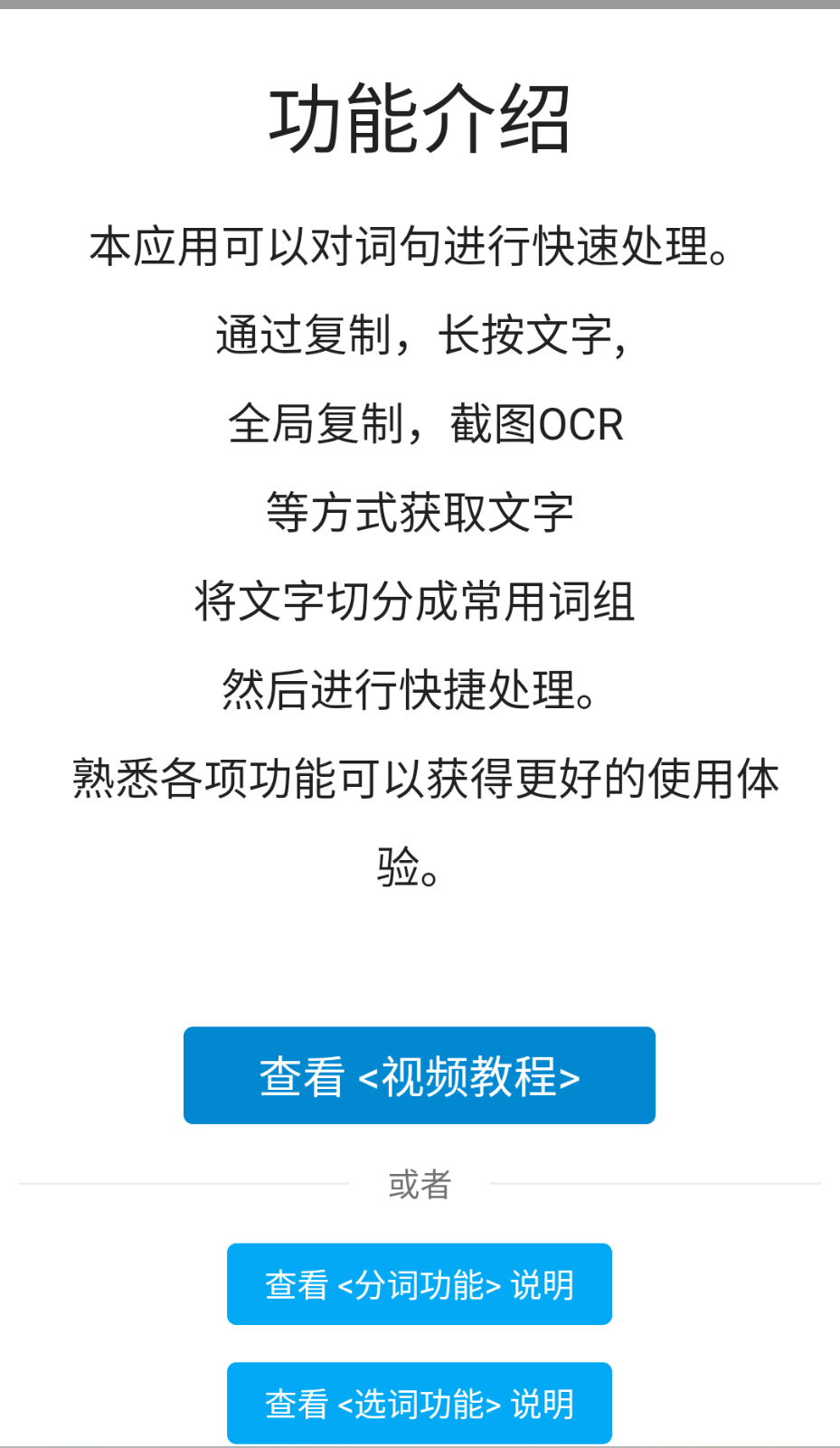Click the line 等方式获取文字

420,513
